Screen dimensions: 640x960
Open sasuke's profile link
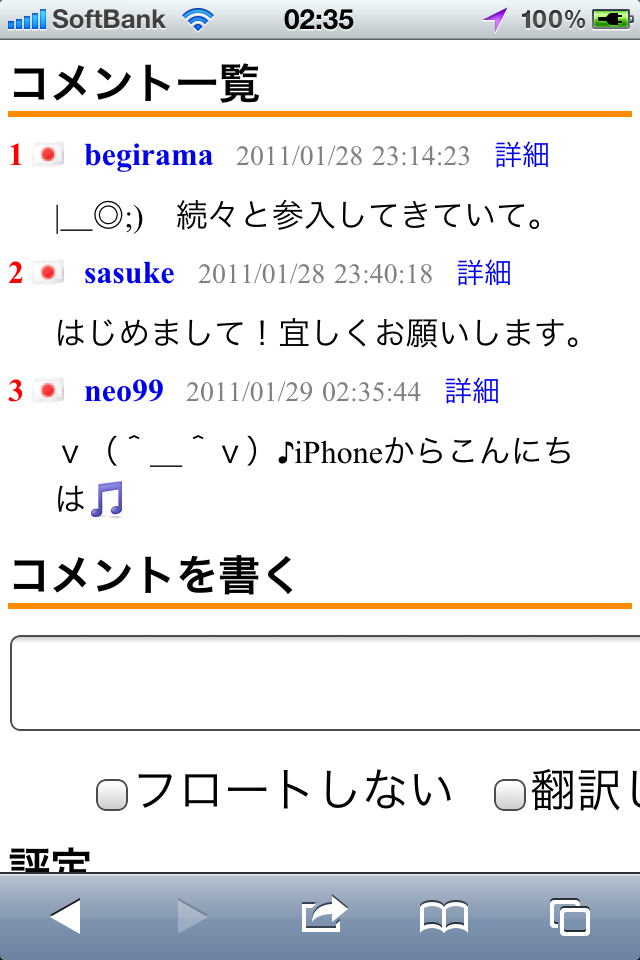pyautogui.click(x=129, y=273)
